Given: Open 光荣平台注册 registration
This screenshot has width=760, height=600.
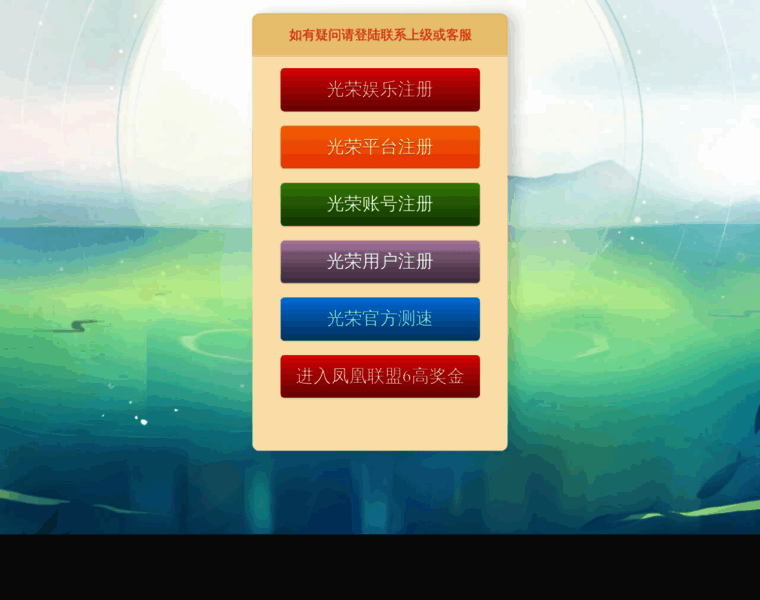Looking at the screenshot, I should [x=380, y=147].
